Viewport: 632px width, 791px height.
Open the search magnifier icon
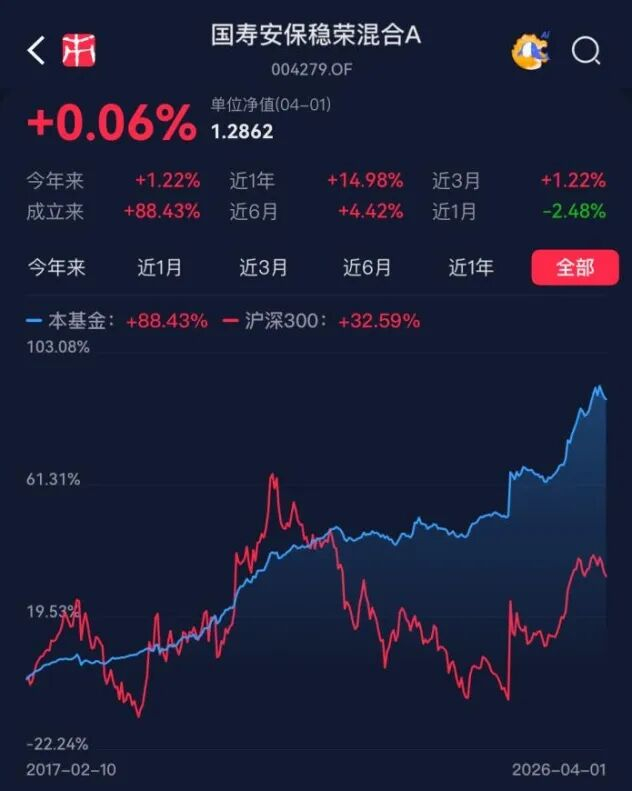(x=586, y=50)
